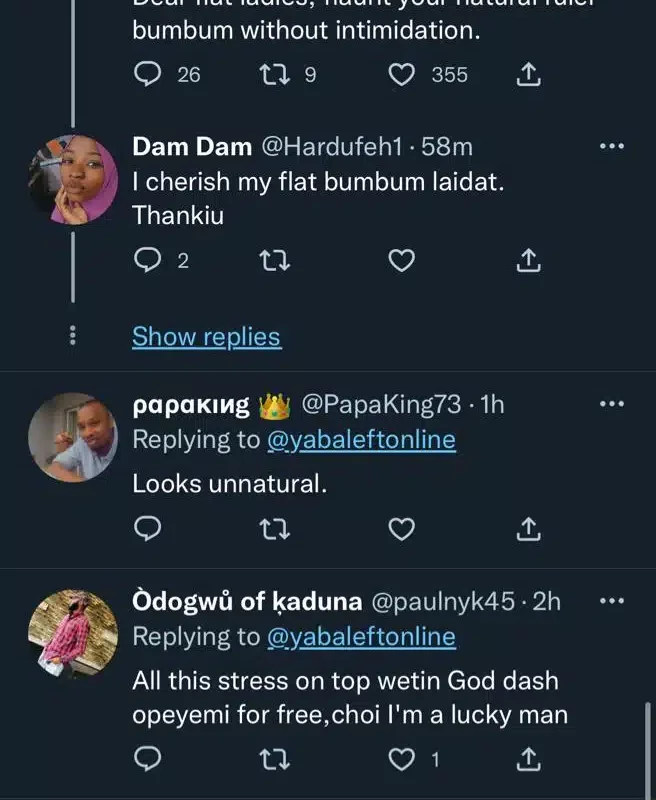Retweet papaking's reply

pos(272,528)
